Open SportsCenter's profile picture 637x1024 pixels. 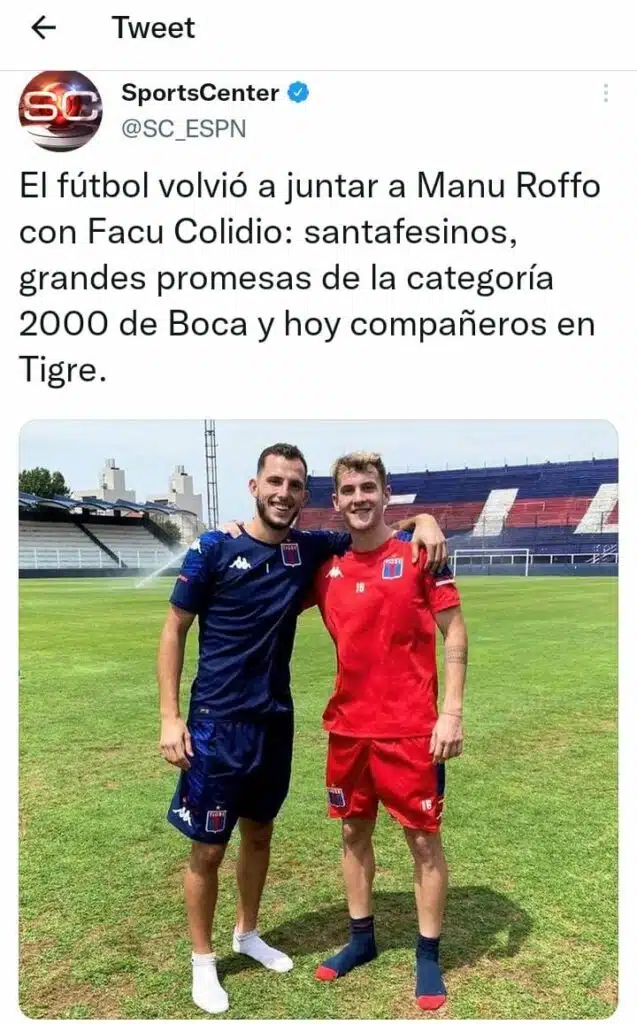point(60,110)
